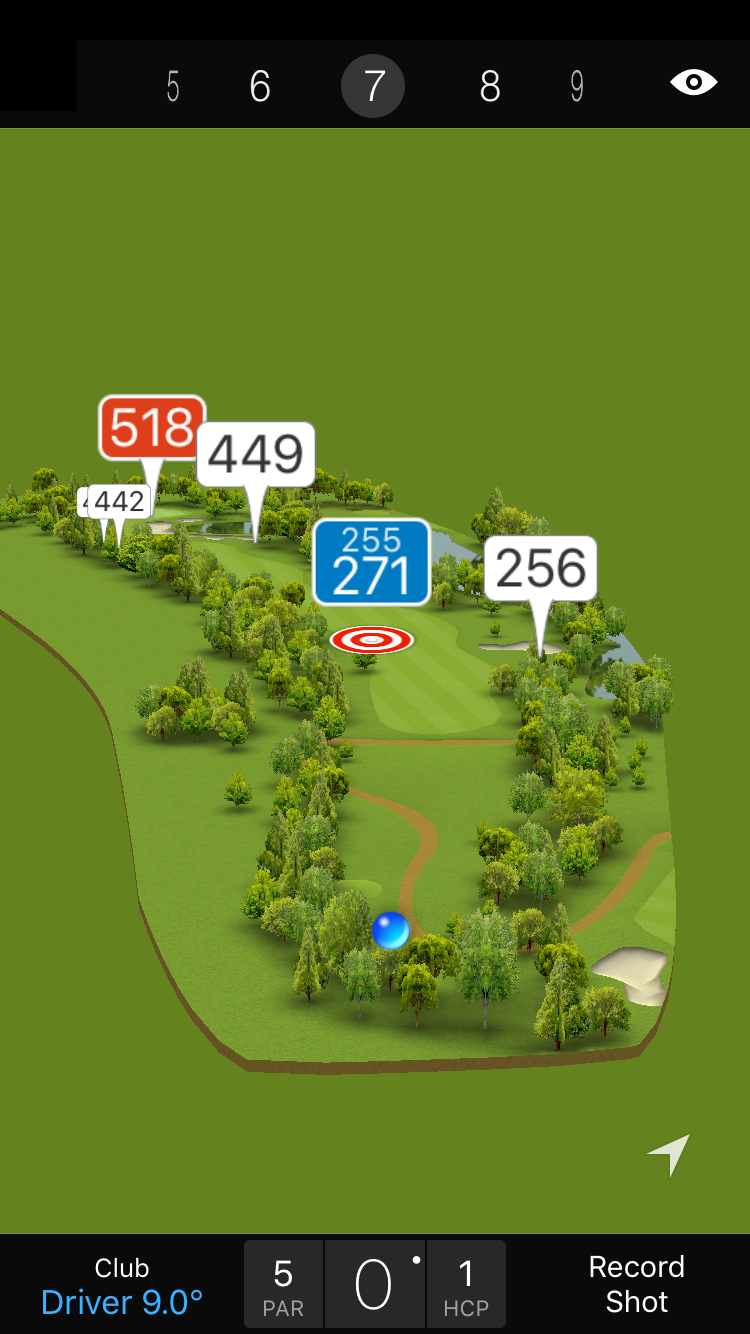750x1334 pixels.
Task: Select the current hole 7 indicator
Action: 373,87
